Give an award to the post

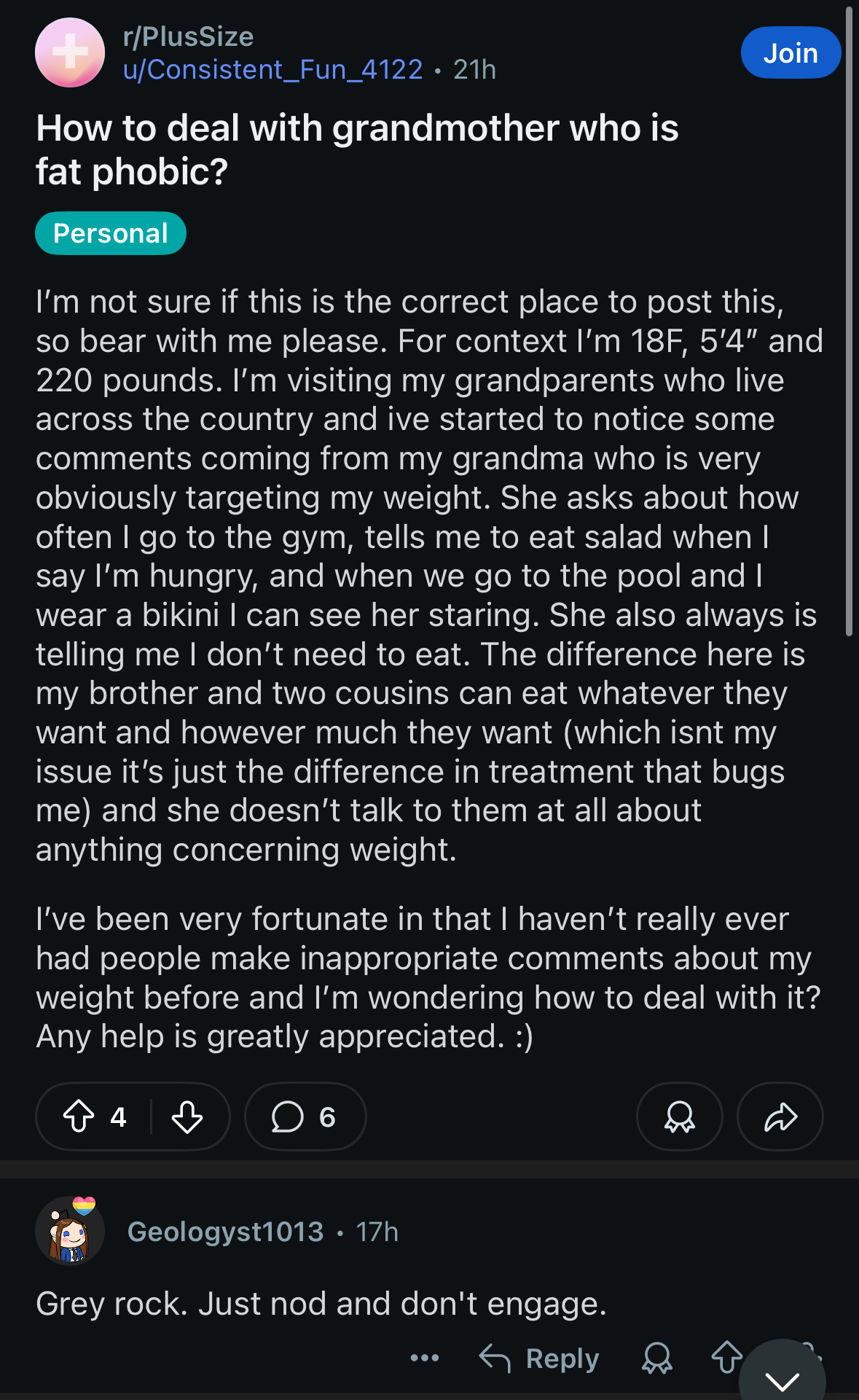pos(679,1117)
